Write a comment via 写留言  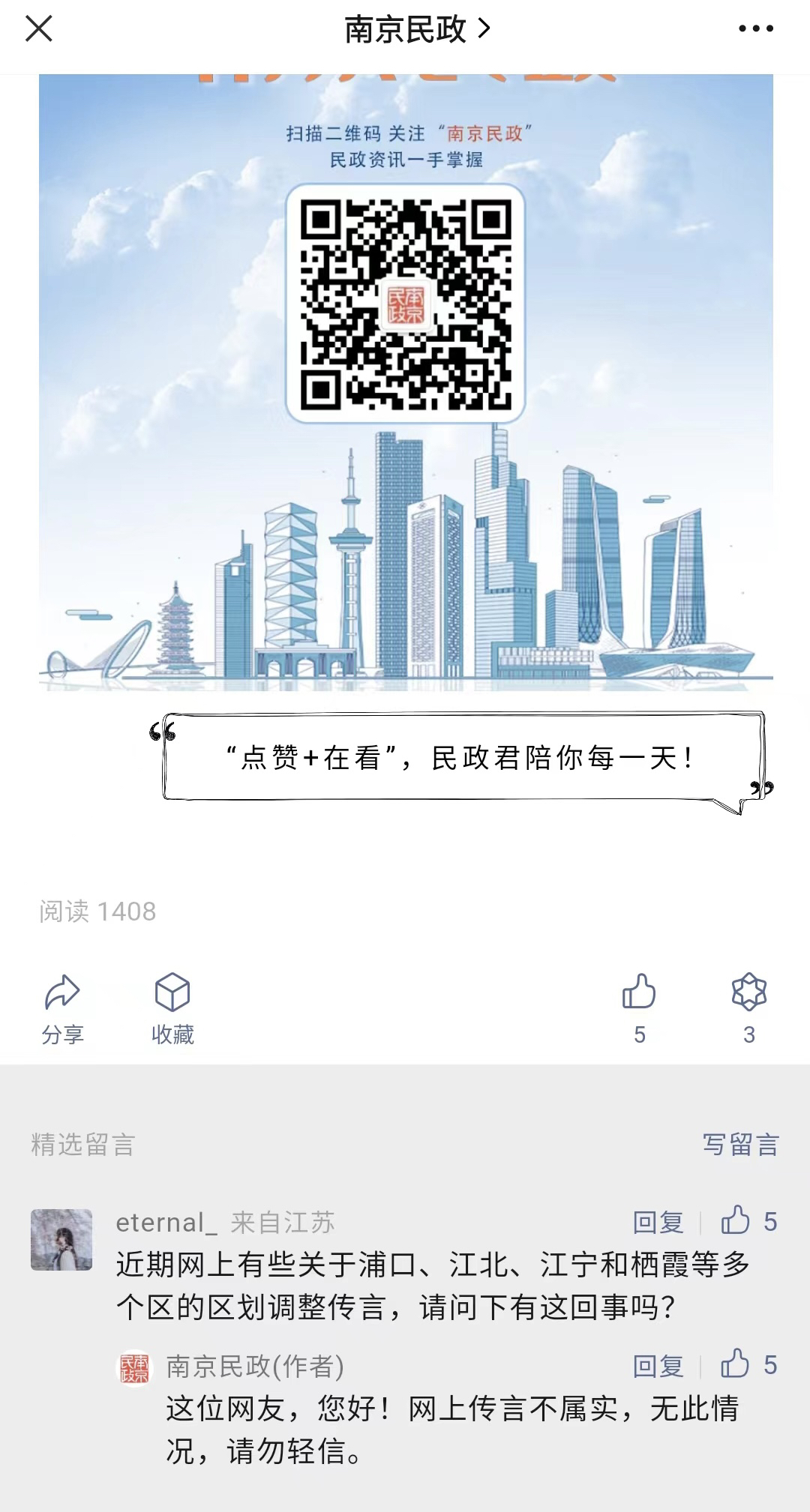pyautogui.click(x=740, y=1145)
